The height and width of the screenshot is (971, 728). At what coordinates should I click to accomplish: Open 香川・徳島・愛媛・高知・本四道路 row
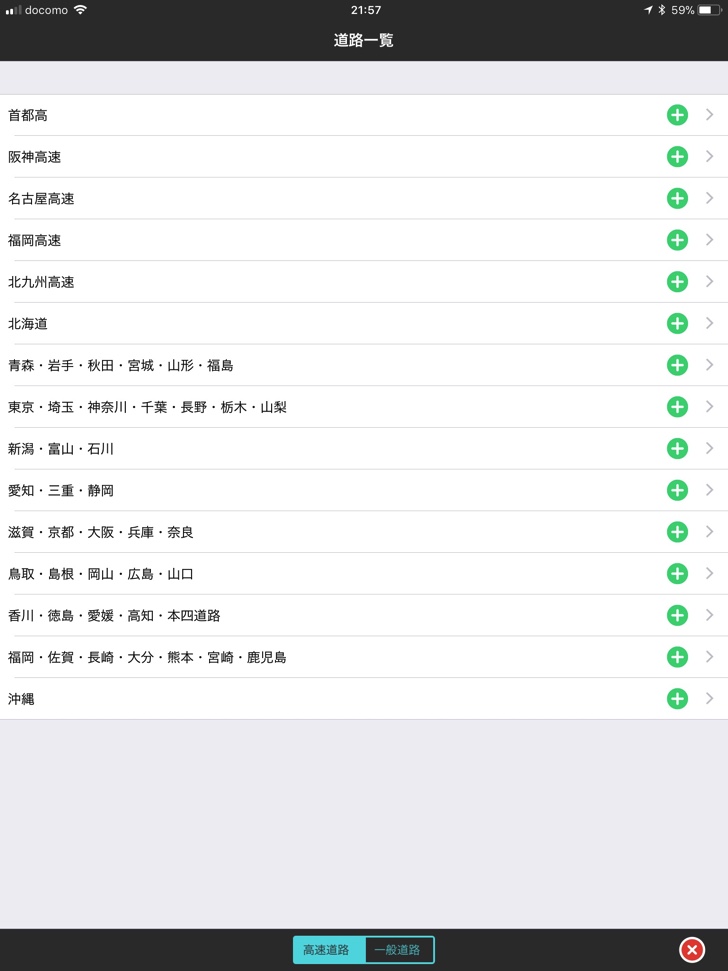300,615
